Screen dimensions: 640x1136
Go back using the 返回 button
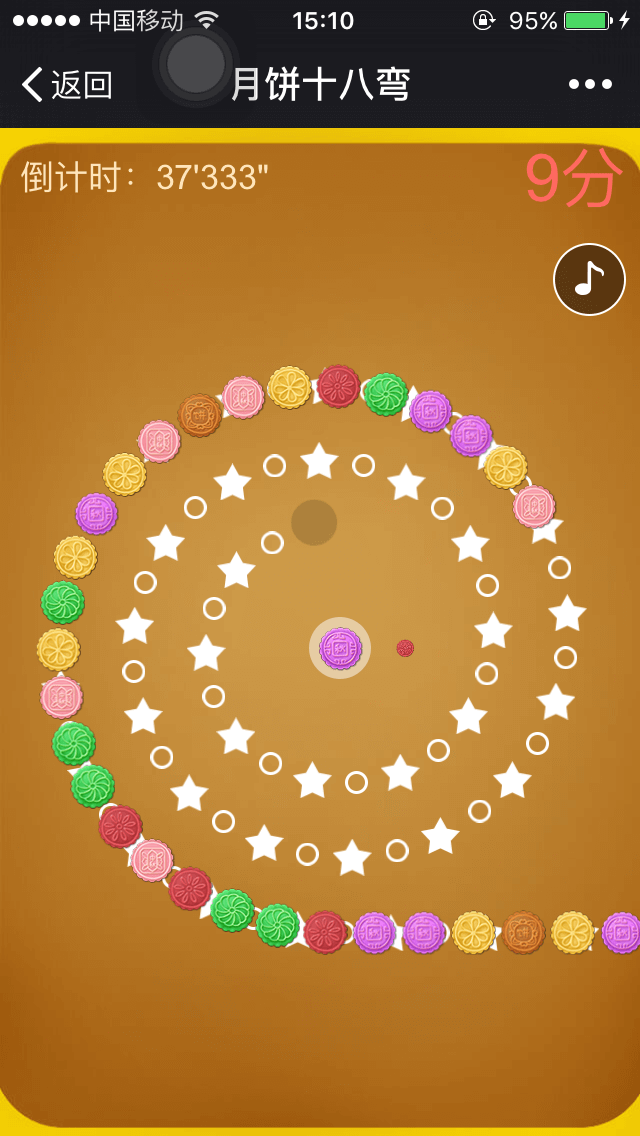click(66, 85)
